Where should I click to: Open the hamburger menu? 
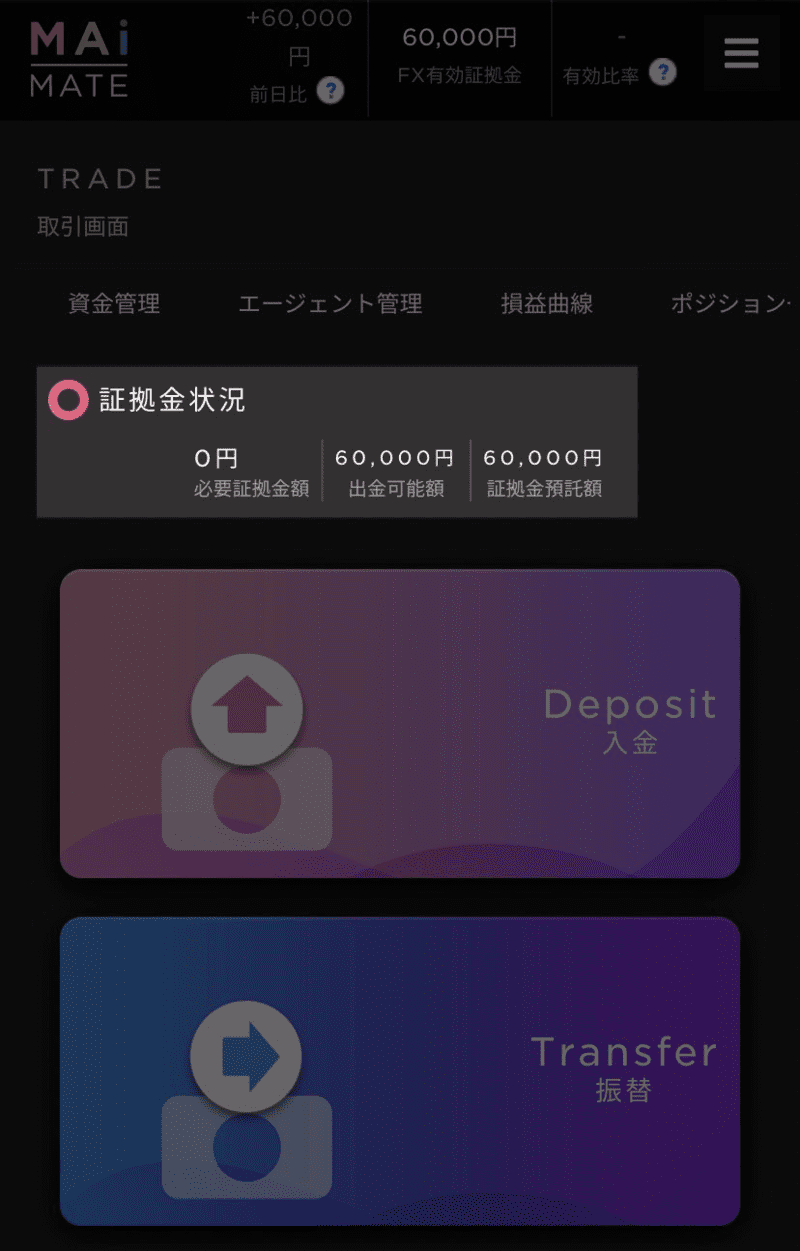(741, 53)
